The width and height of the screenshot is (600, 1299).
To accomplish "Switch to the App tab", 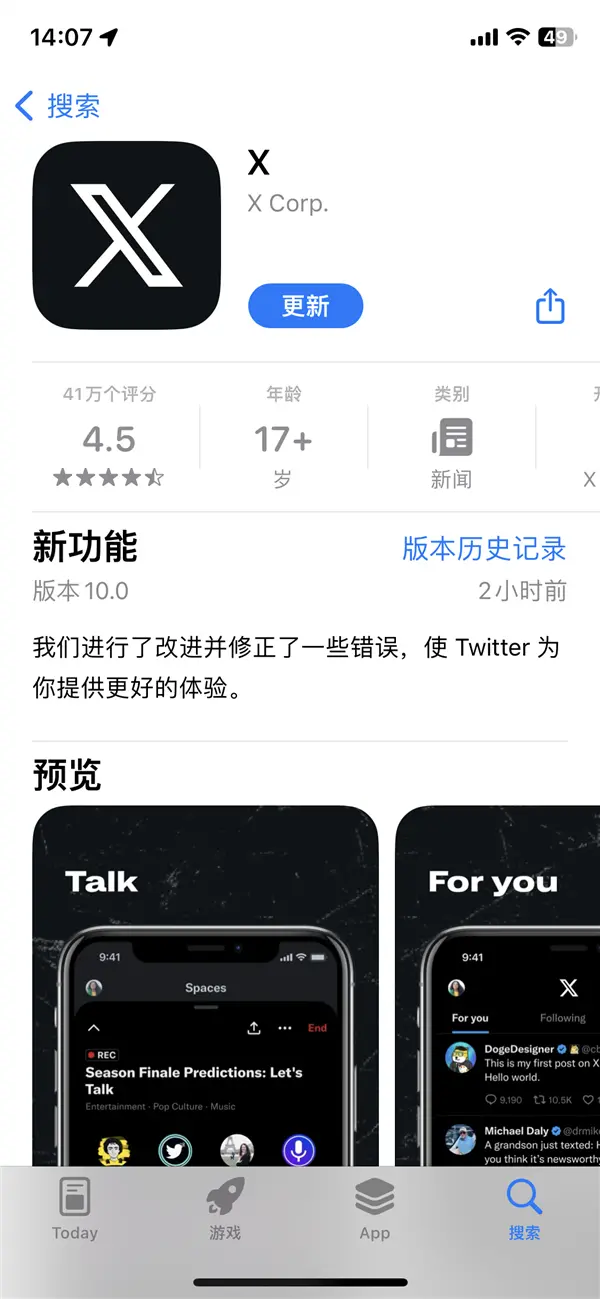I will 375,1208.
